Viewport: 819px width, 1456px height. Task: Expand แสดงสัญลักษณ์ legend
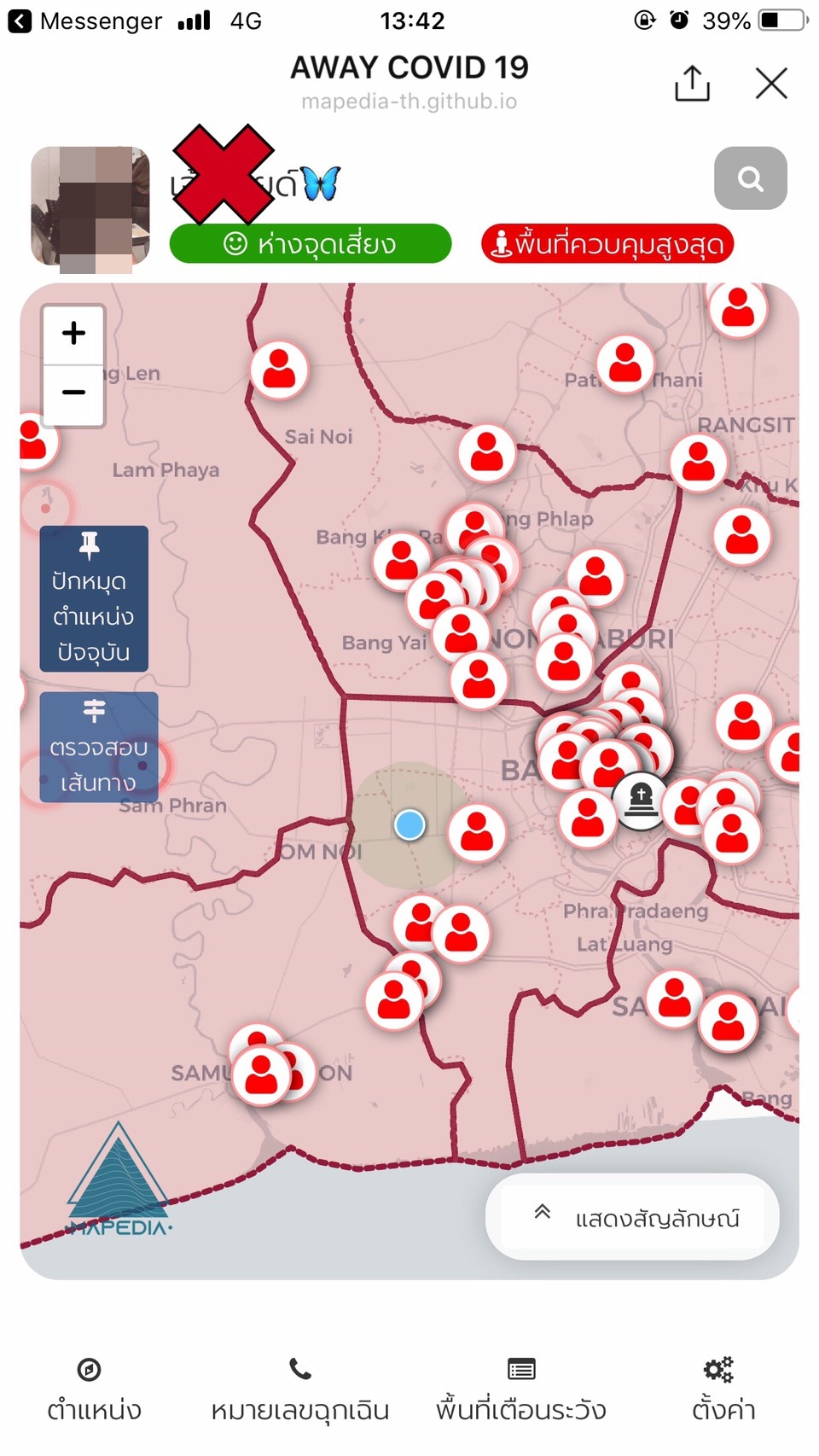pos(632,1216)
